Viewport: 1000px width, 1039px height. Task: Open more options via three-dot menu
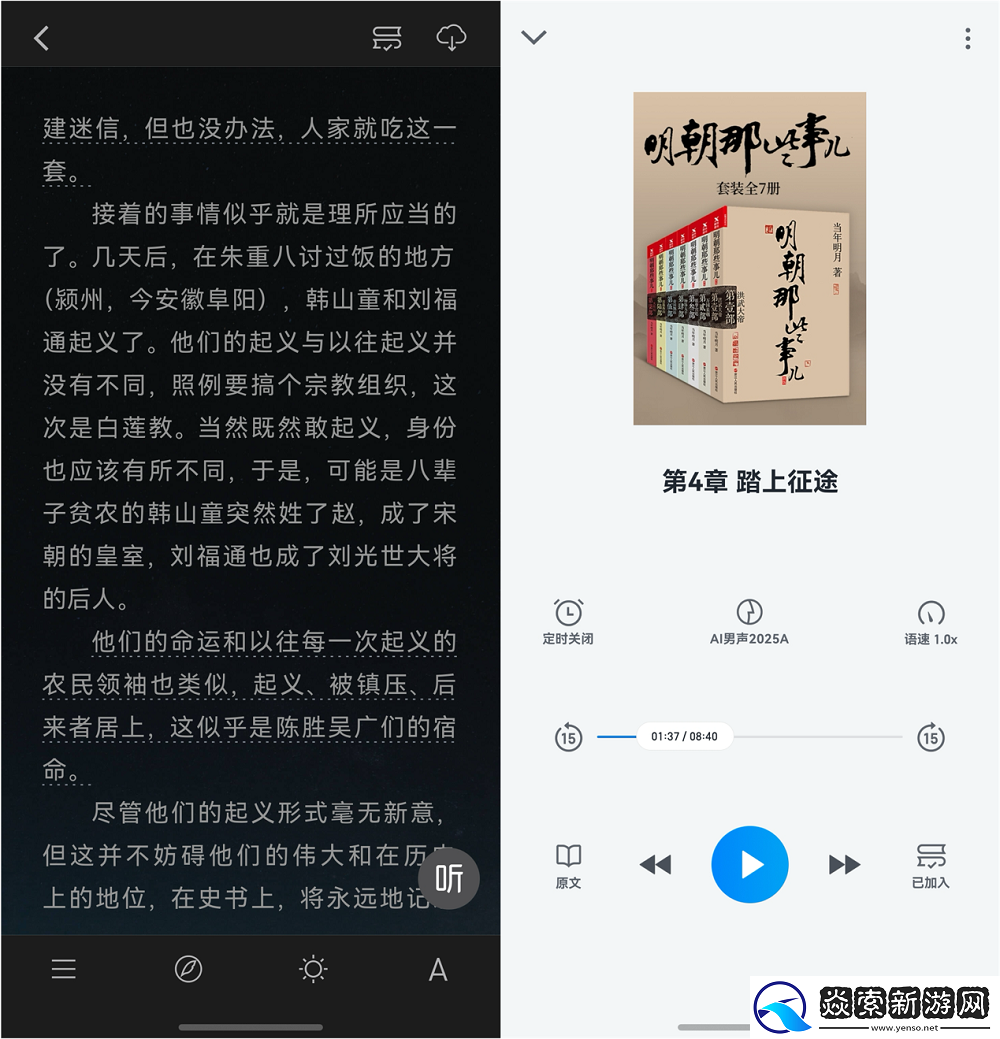pos(967,38)
